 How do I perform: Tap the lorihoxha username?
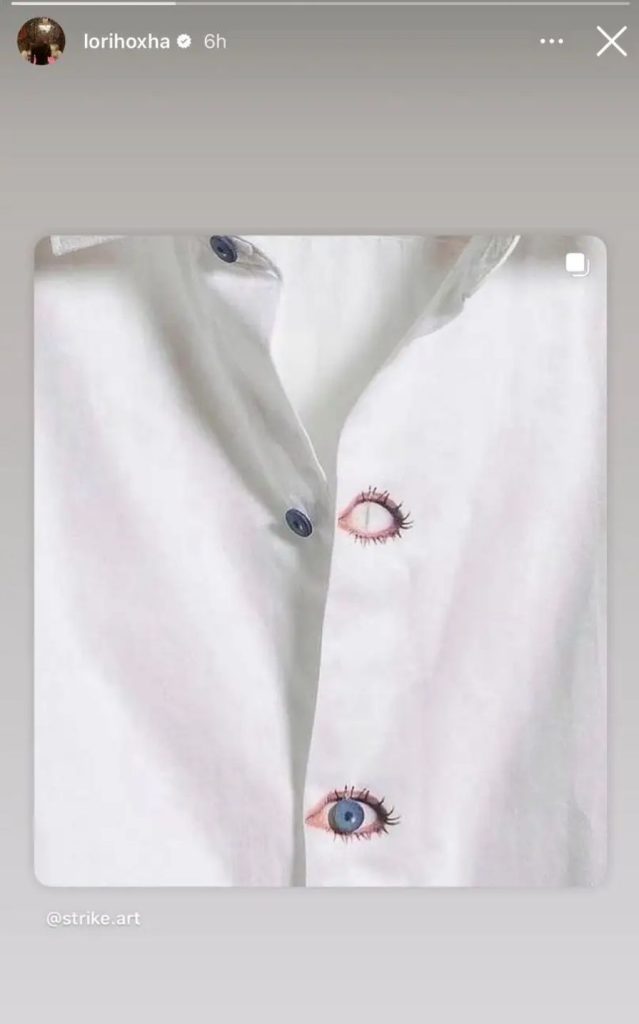click(x=126, y=42)
